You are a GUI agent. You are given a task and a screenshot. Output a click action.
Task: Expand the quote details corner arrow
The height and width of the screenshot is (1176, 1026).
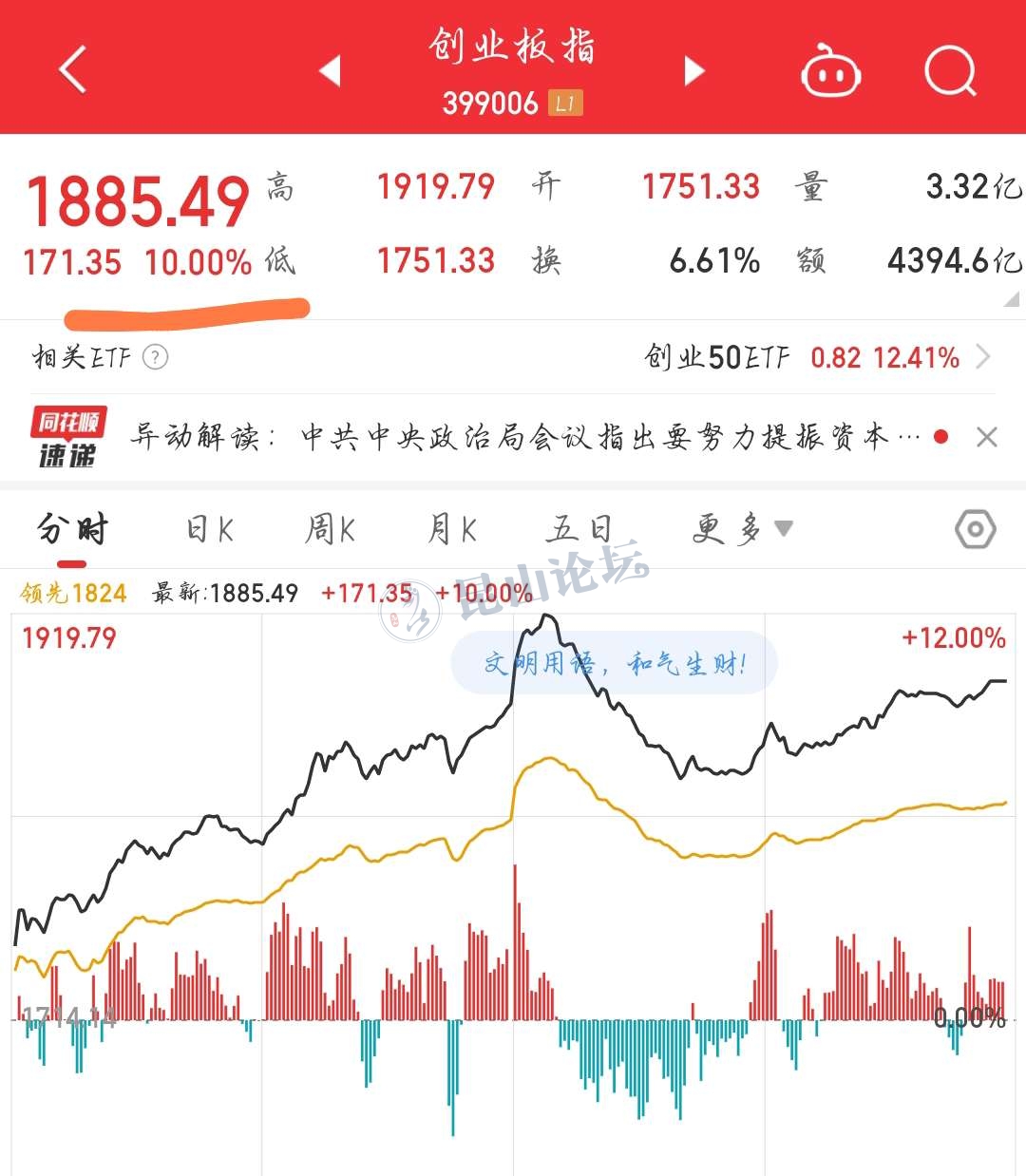click(1011, 300)
